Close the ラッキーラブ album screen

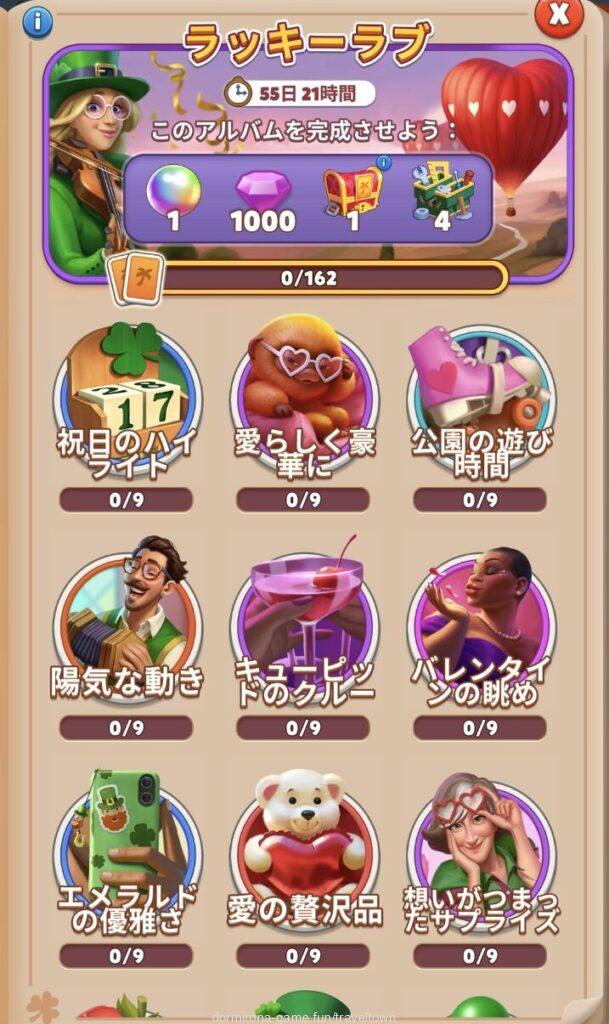pos(558,15)
